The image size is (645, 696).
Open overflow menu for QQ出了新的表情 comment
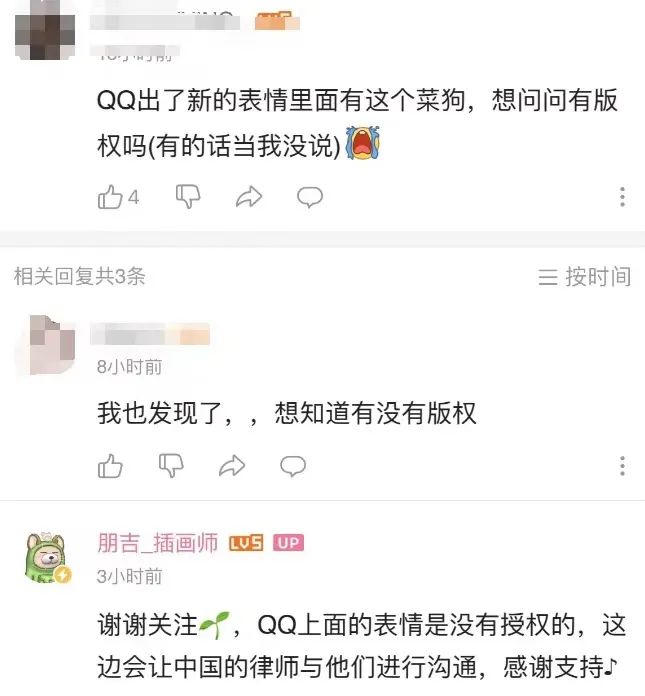(622, 197)
